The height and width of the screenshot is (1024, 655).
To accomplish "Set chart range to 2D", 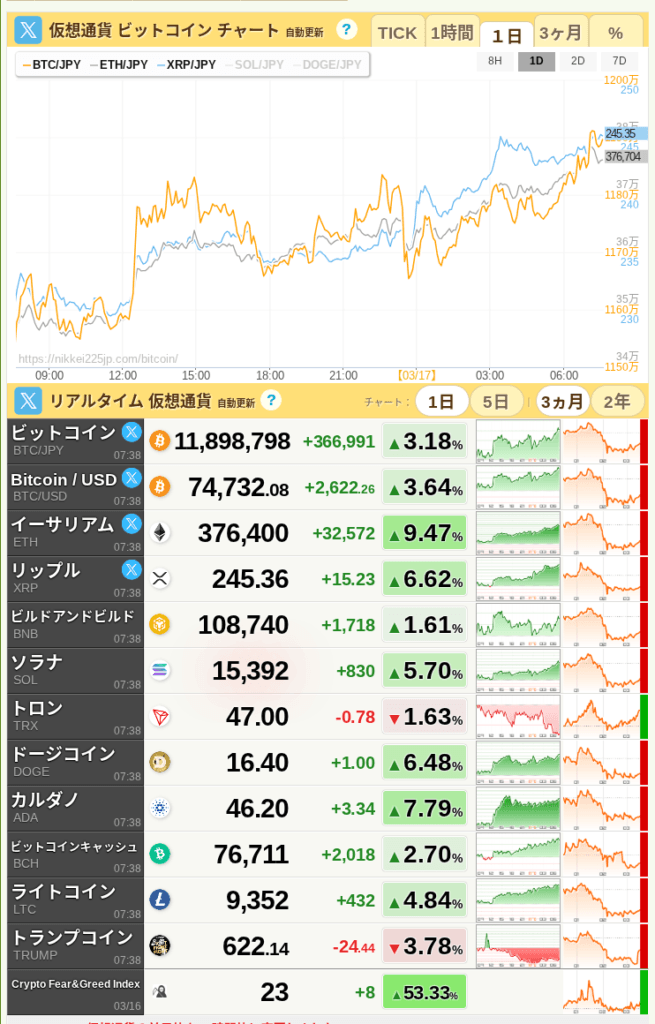I will pyautogui.click(x=578, y=61).
